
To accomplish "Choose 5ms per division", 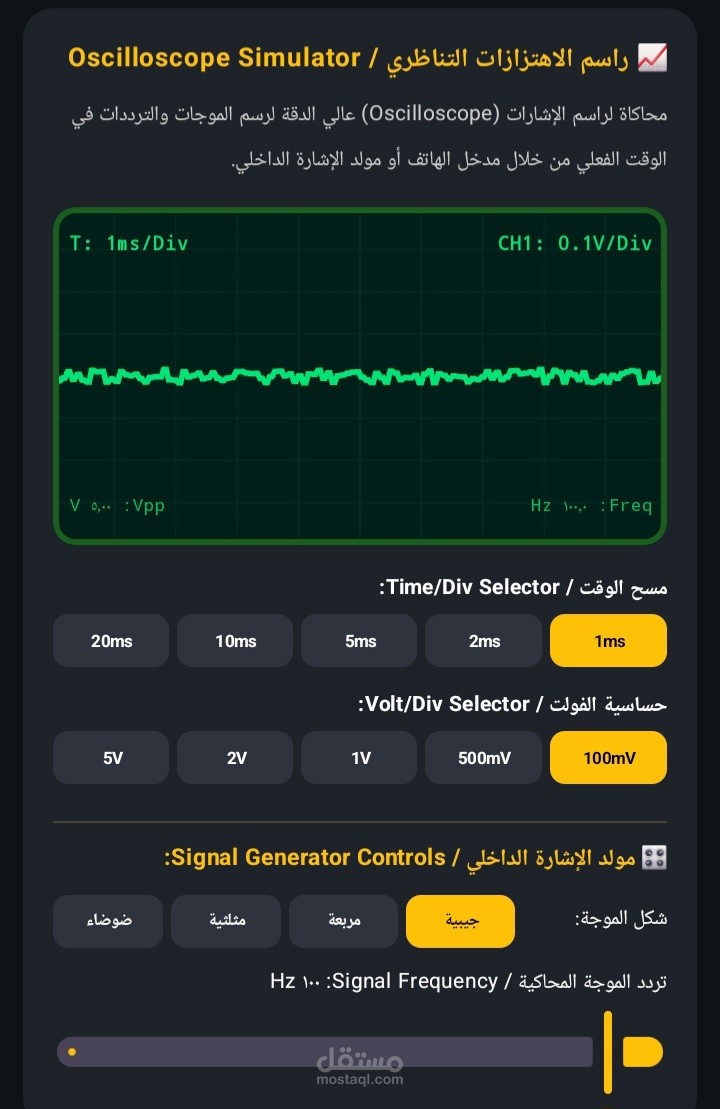I will coord(359,641).
